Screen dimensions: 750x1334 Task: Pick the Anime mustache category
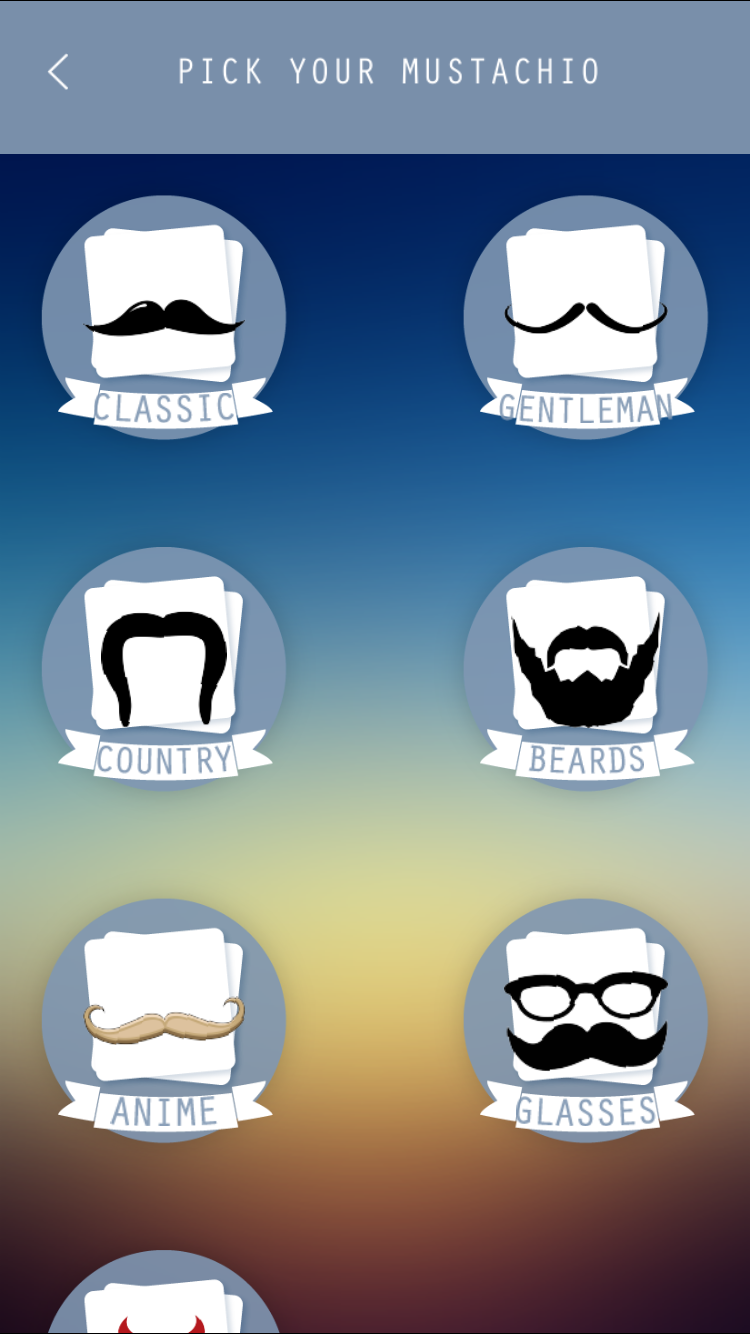pos(164,1021)
